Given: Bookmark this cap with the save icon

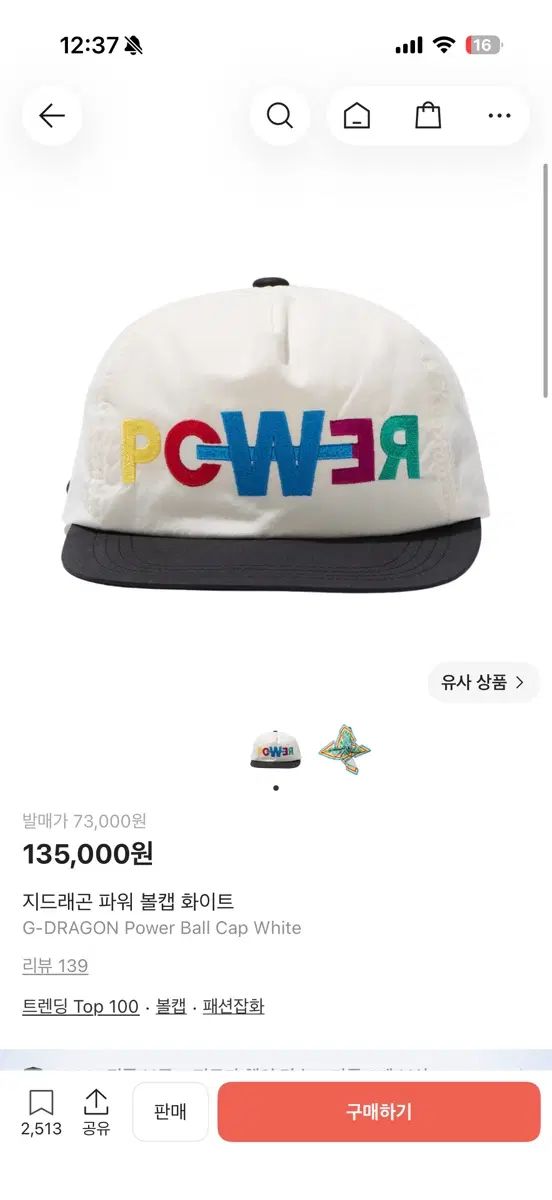Looking at the screenshot, I should (x=41, y=1113).
